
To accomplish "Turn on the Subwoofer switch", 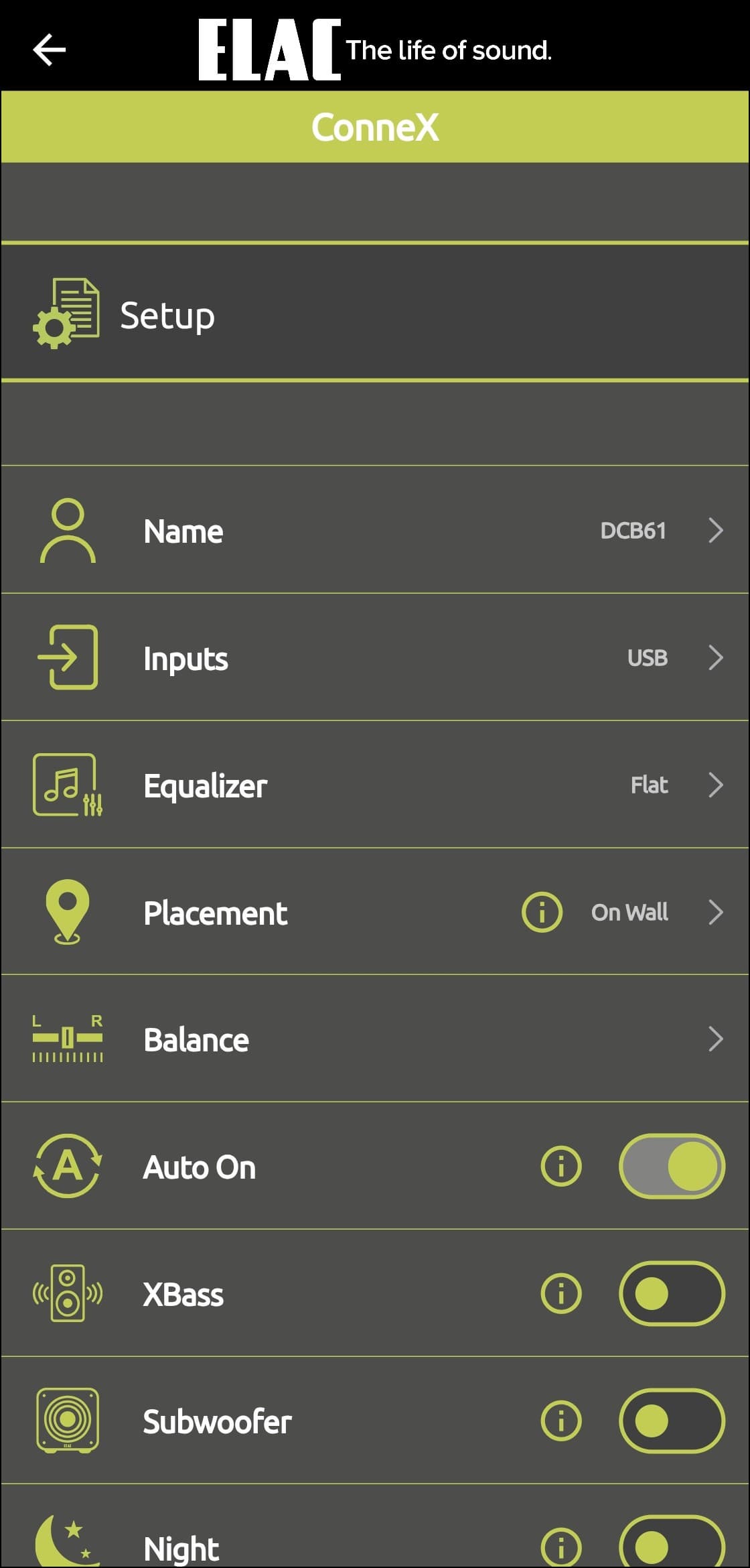I will [672, 1421].
